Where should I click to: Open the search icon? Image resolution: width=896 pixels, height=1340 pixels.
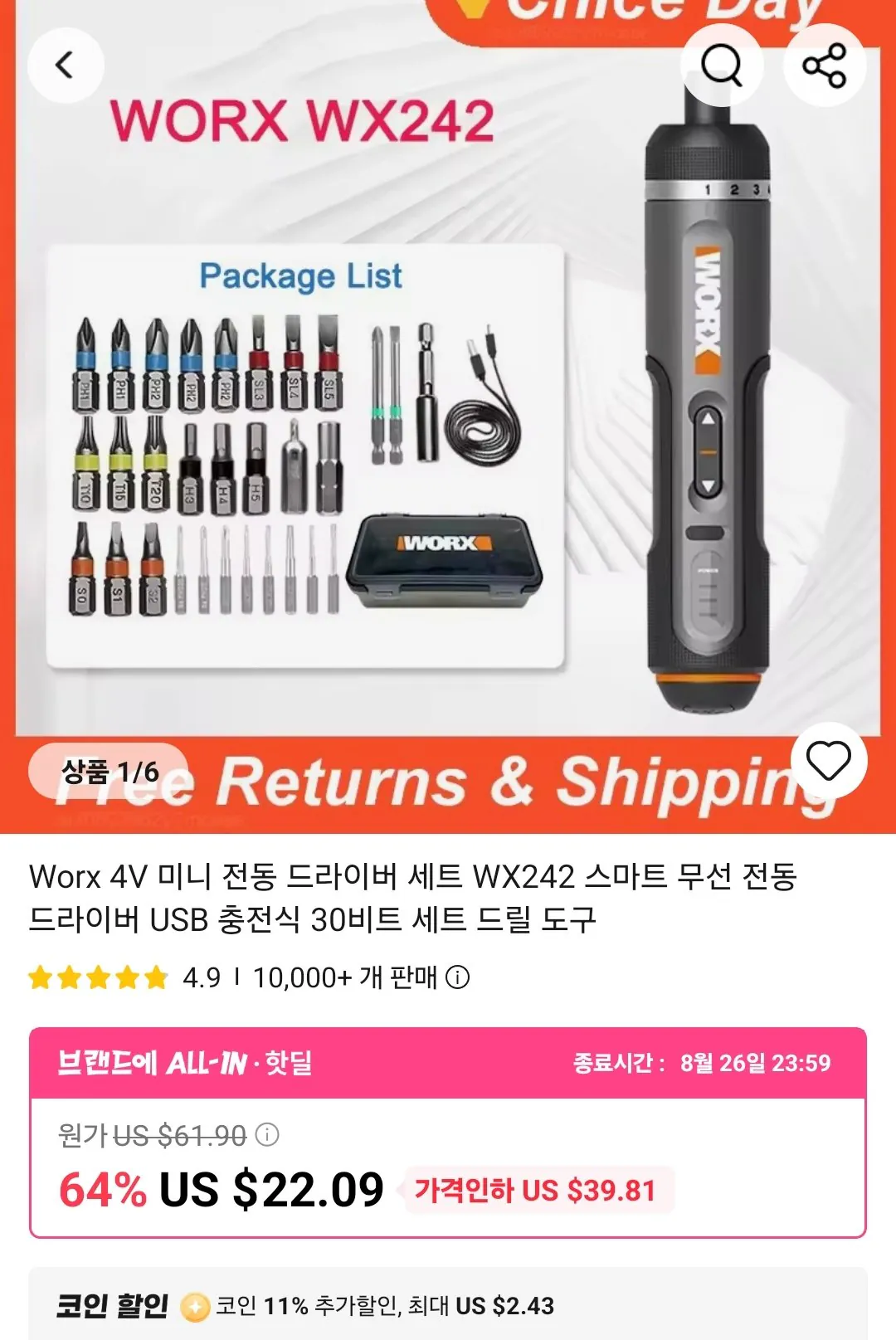pos(721,65)
